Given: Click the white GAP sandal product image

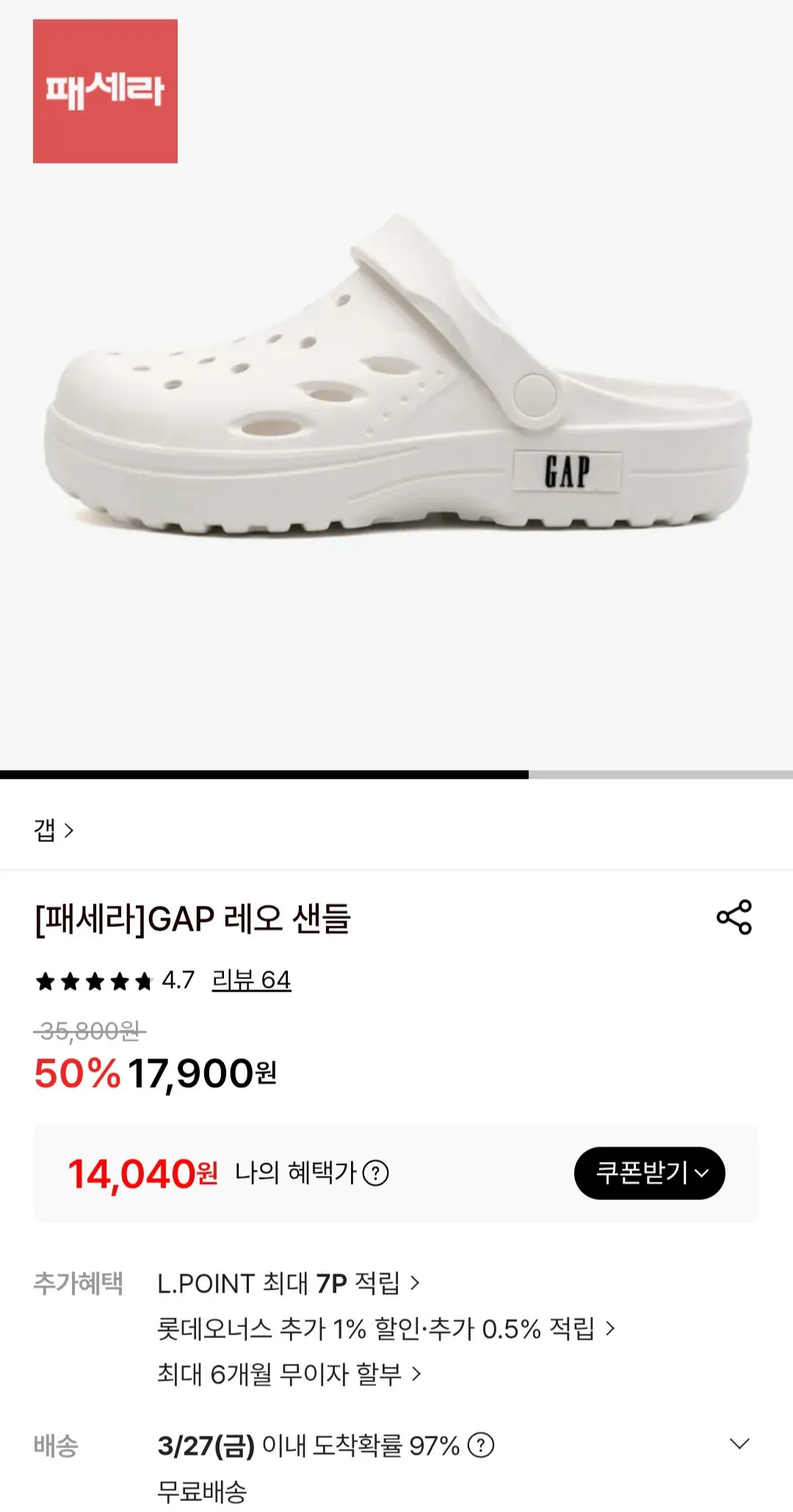Looking at the screenshot, I should [396, 382].
